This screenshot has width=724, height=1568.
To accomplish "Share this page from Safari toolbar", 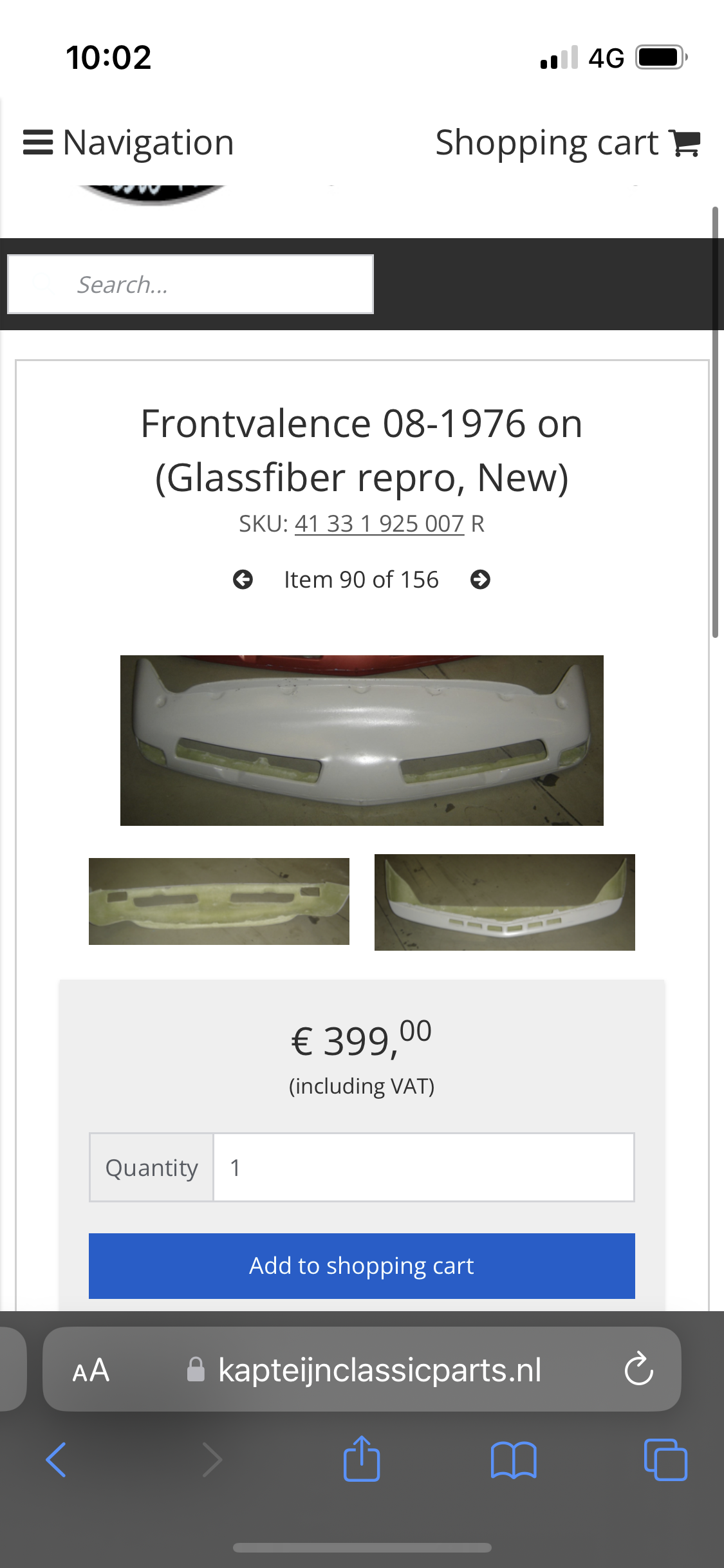I will click(x=362, y=1459).
